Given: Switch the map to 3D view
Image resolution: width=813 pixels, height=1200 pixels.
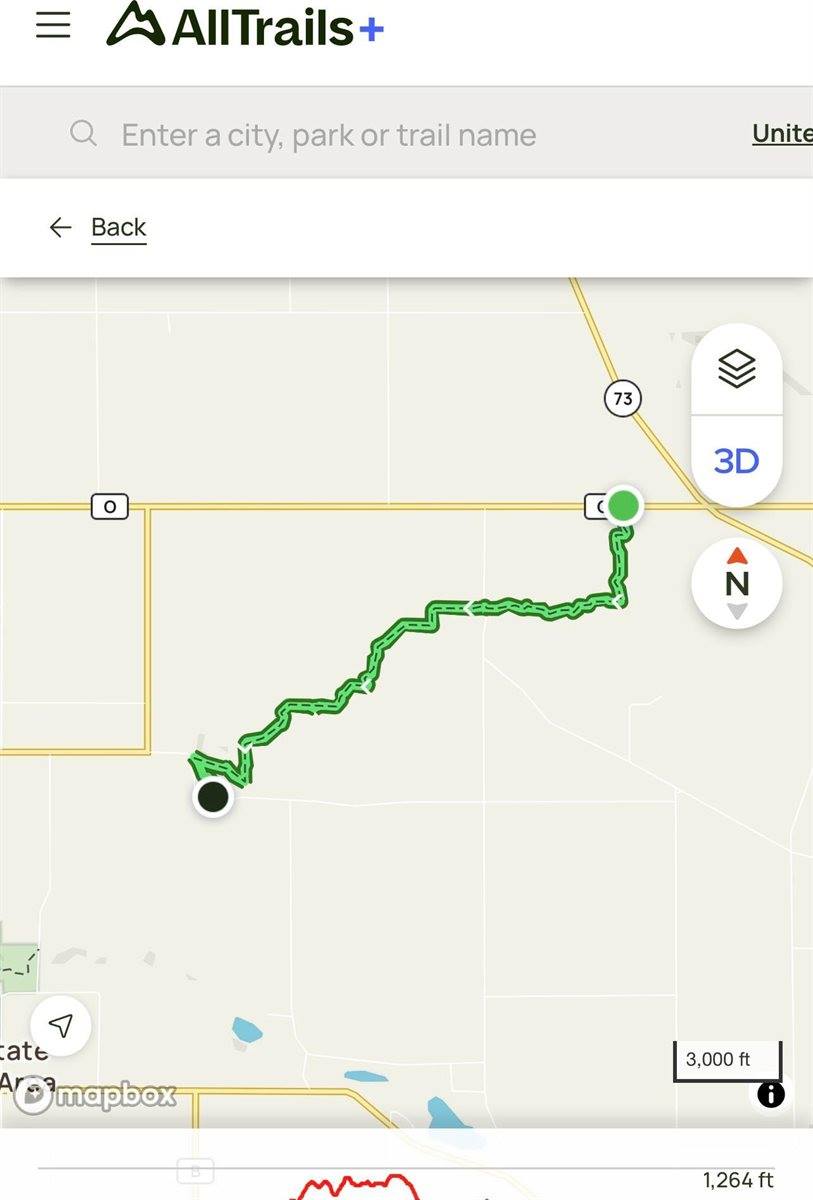Looking at the screenshot, I should pyautogui.click(x=736, y=460).
